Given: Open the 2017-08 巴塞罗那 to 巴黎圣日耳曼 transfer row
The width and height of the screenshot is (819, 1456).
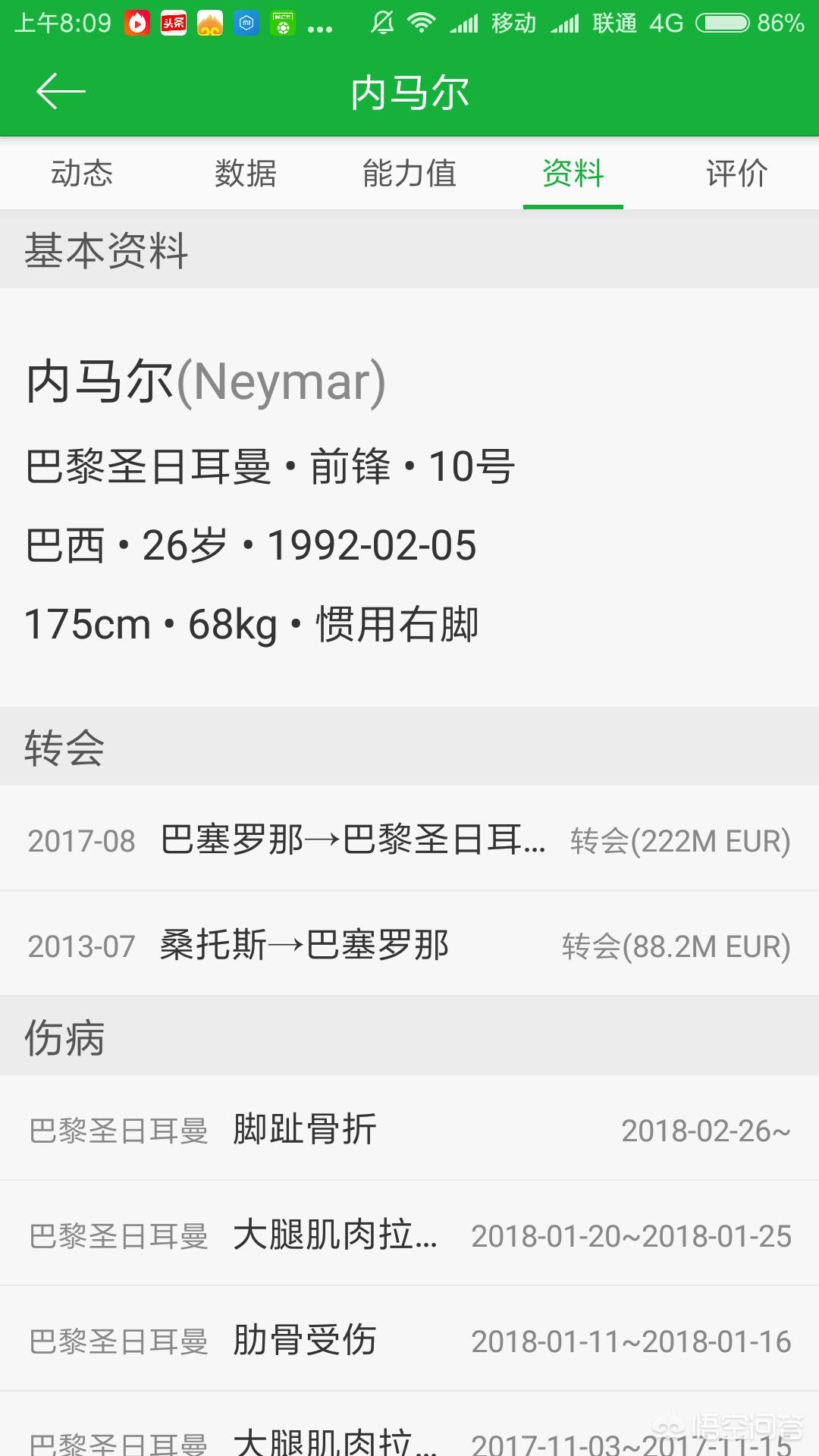Looking at the screenshot, I should click(x=409, y=839).
